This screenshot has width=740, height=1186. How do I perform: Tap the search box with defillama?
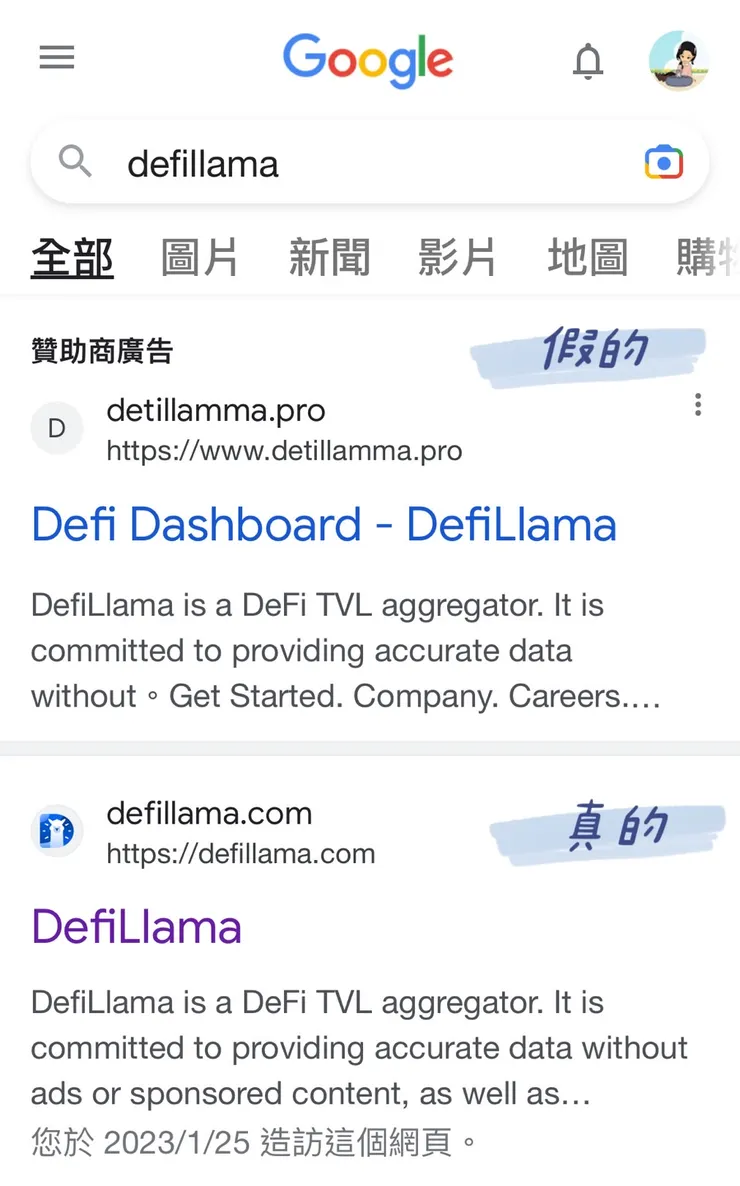pos(350,163)
